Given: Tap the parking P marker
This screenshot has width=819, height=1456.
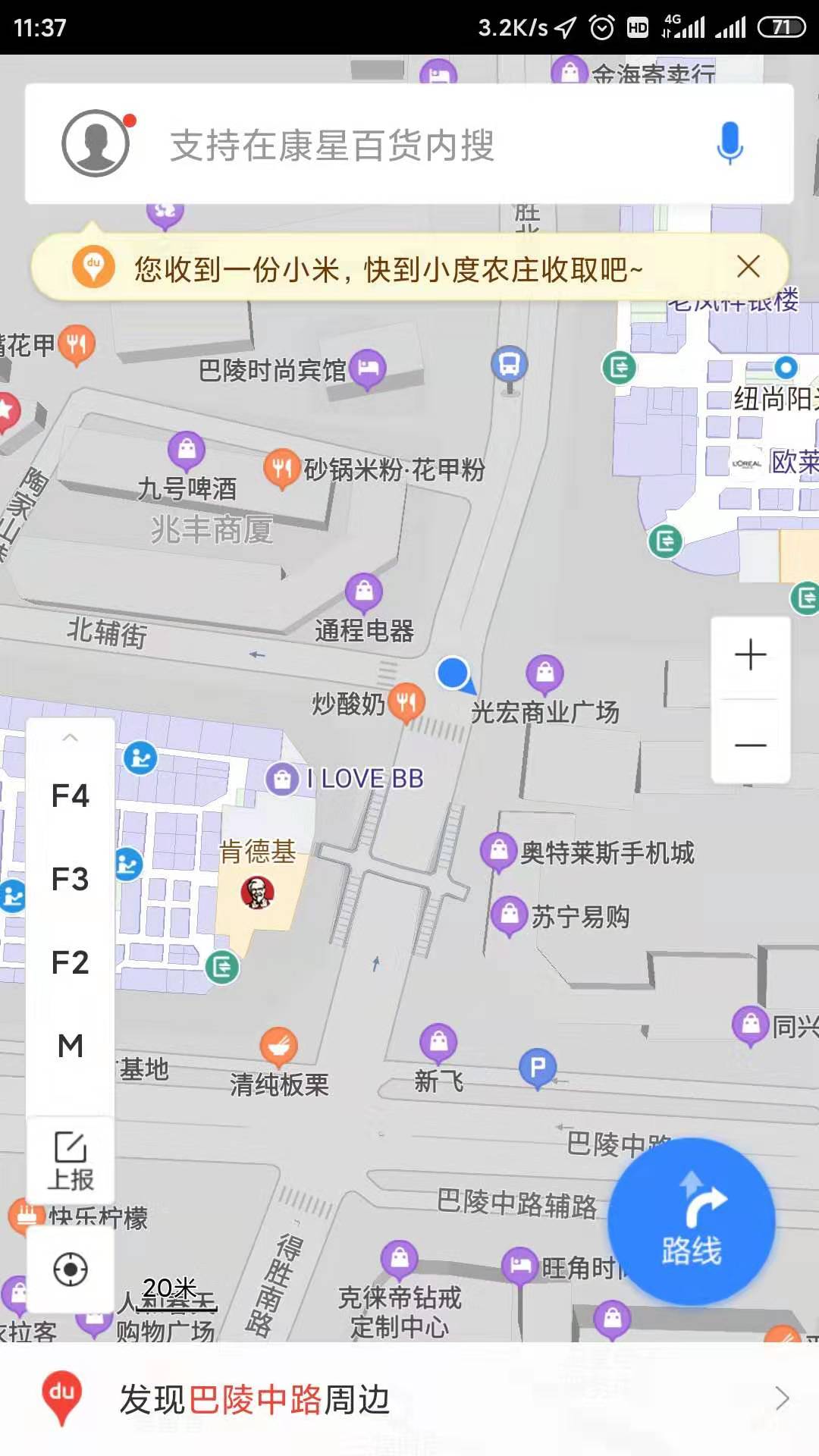Looking at the screenshot, I should pyautogui.click(x=538, y=1068).
